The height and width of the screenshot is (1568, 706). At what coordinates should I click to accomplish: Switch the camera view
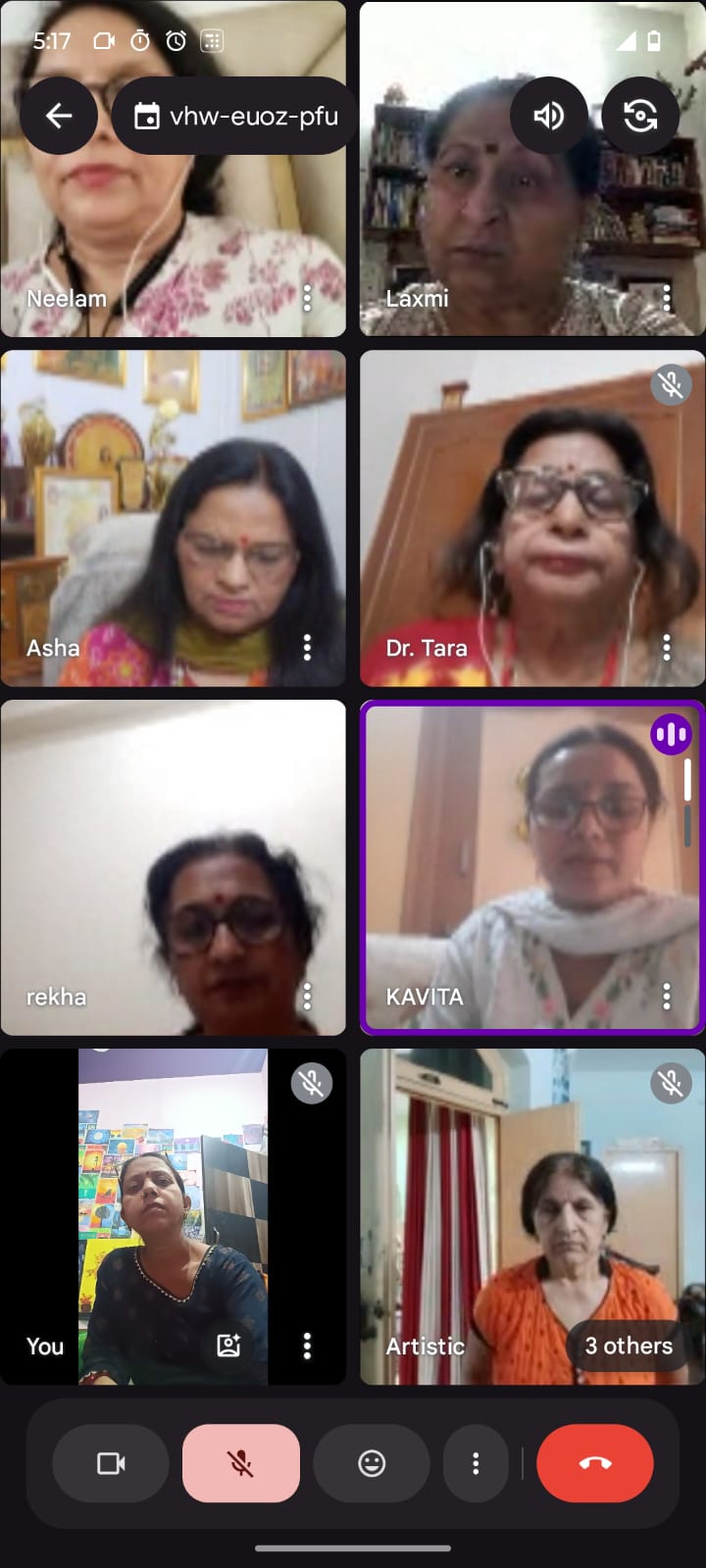click(640, 116)
